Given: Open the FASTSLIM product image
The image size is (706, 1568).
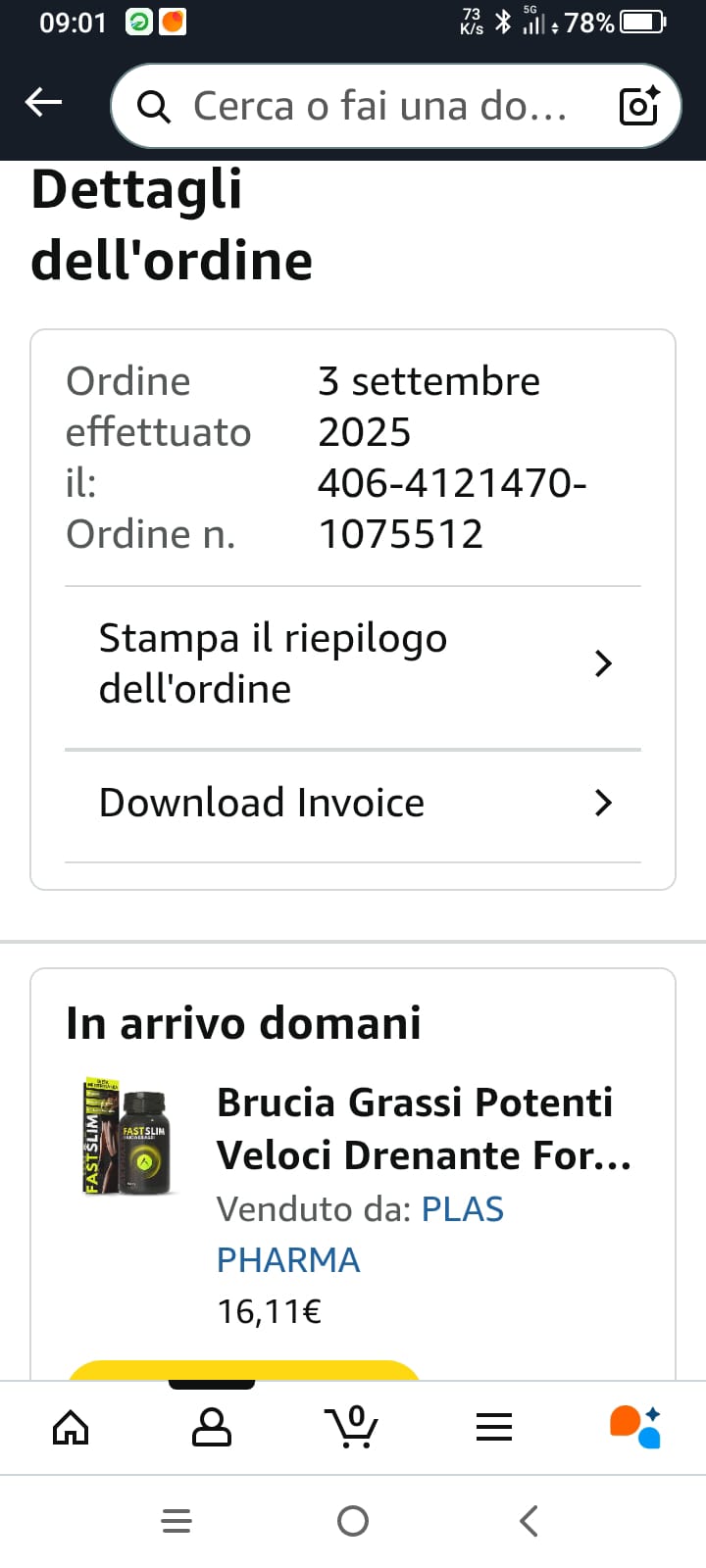Looking at the screenshot, I should (128, 1137).
